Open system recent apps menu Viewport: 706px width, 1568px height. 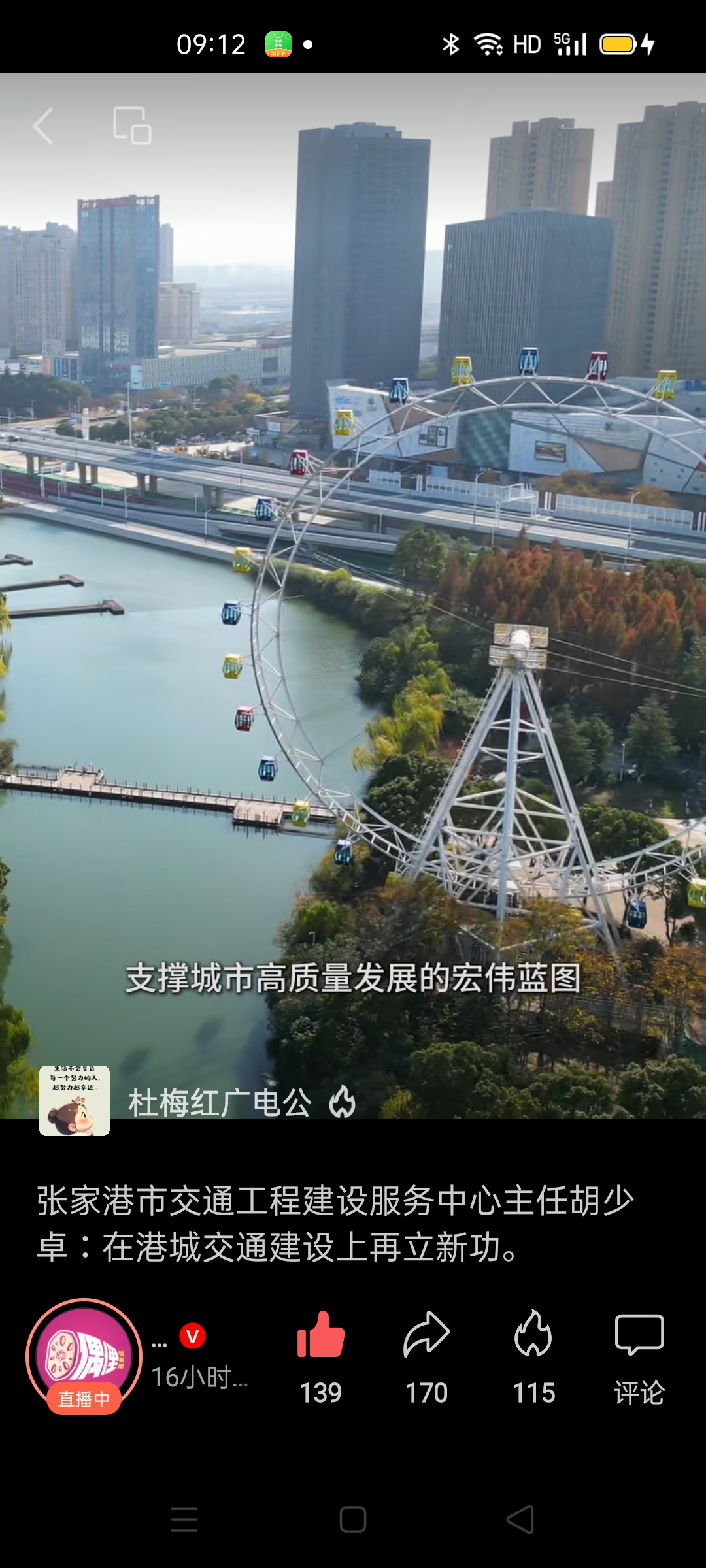[x=184, y=1520]
